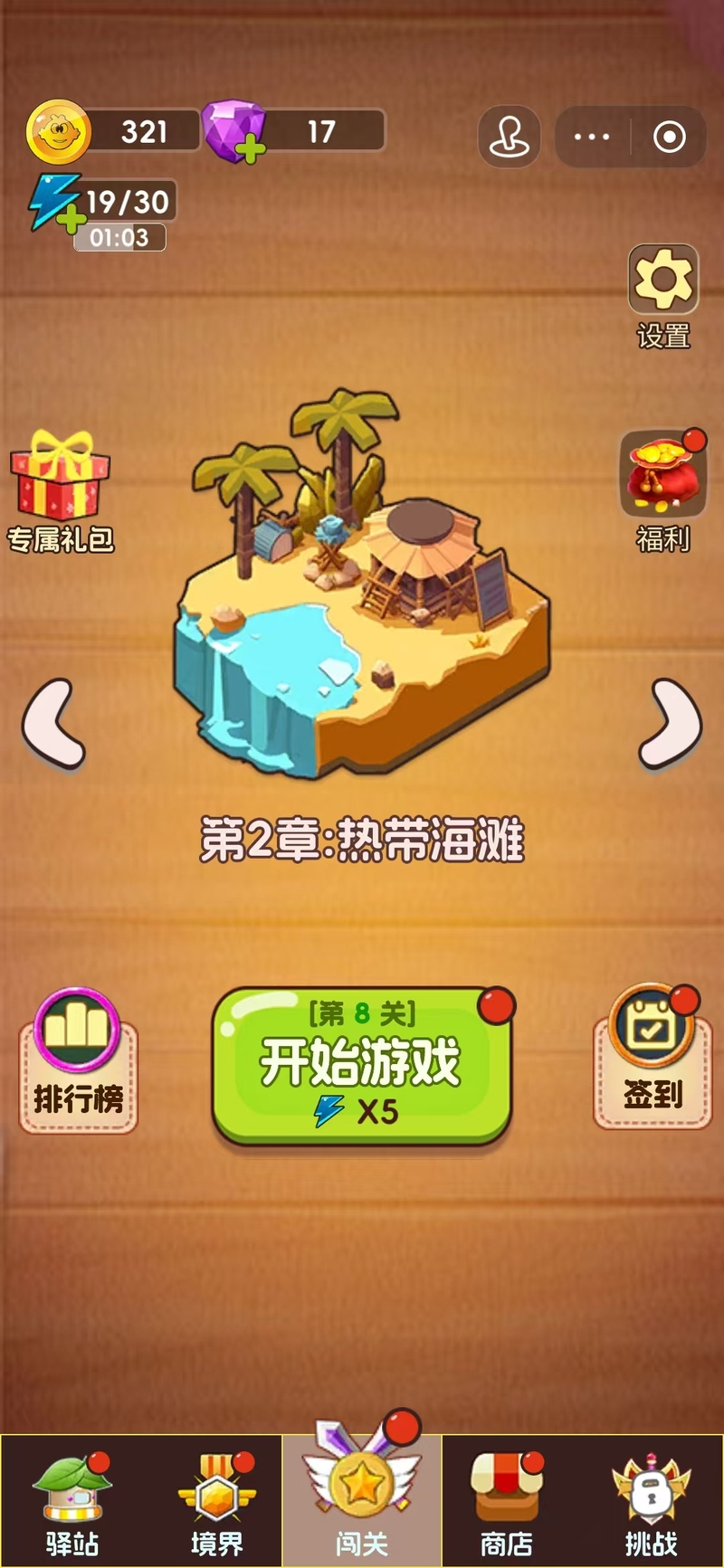Open the 商店 shop tab
724x1568 pixels.
507,1502
